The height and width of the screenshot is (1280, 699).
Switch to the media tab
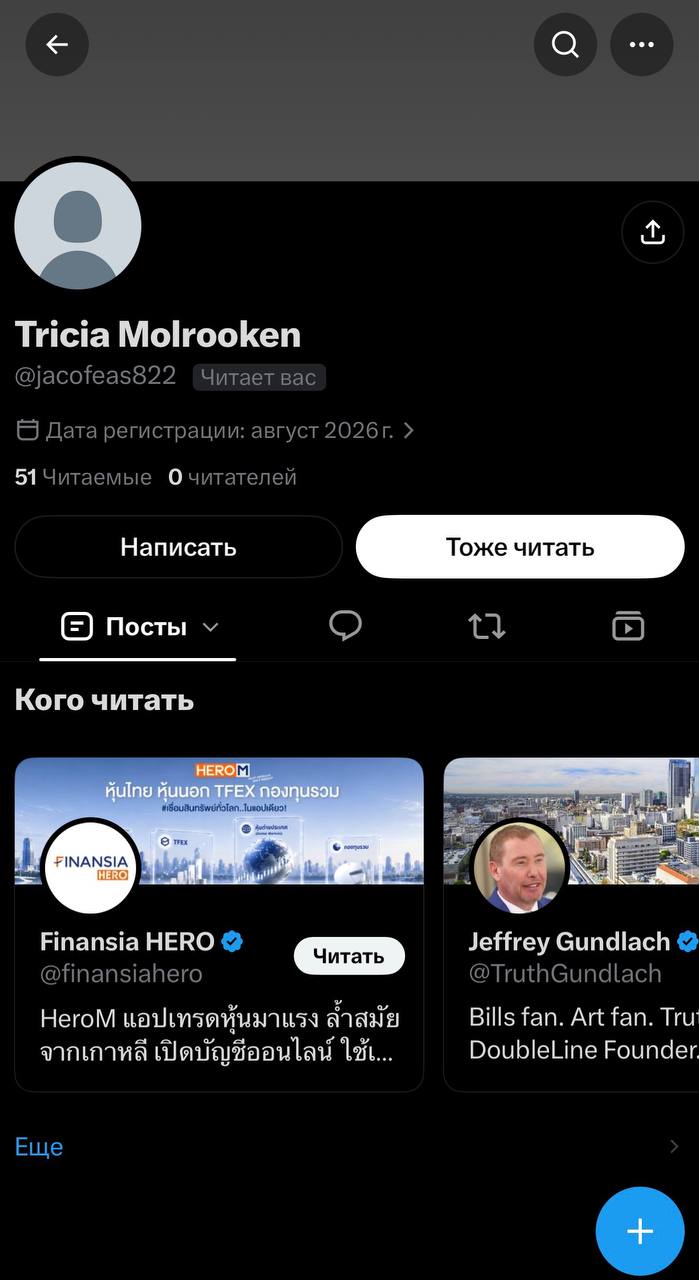tap(628, 627)
